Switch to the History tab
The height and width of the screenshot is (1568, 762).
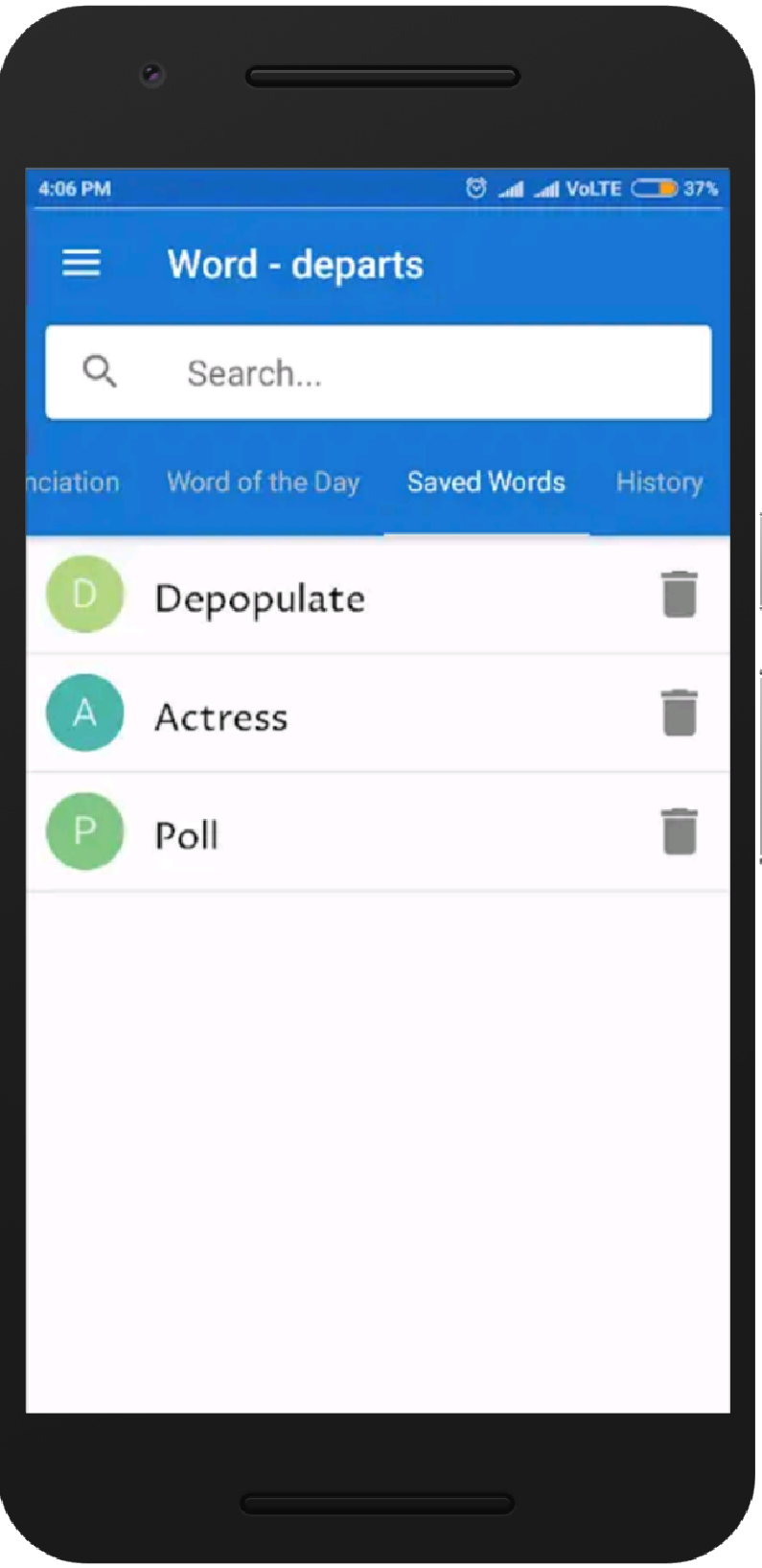pos(658,481)
